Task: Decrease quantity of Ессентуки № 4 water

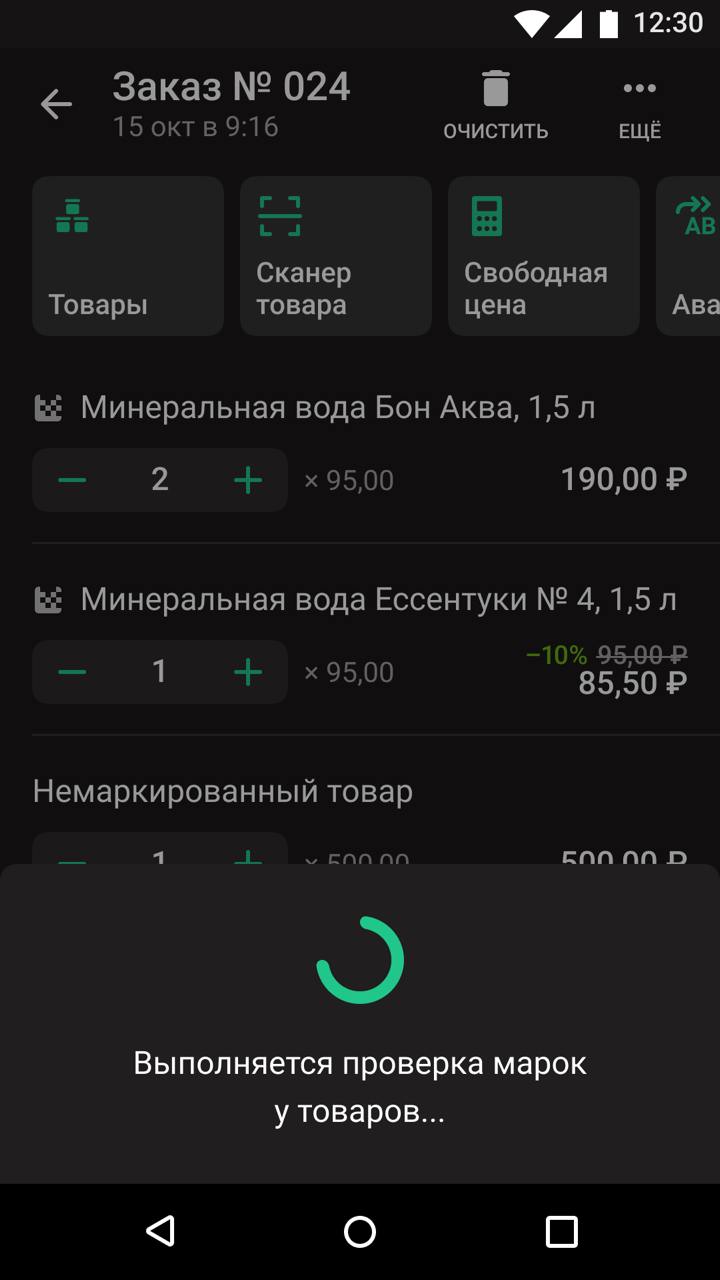Action: click(x=72, y=672)
